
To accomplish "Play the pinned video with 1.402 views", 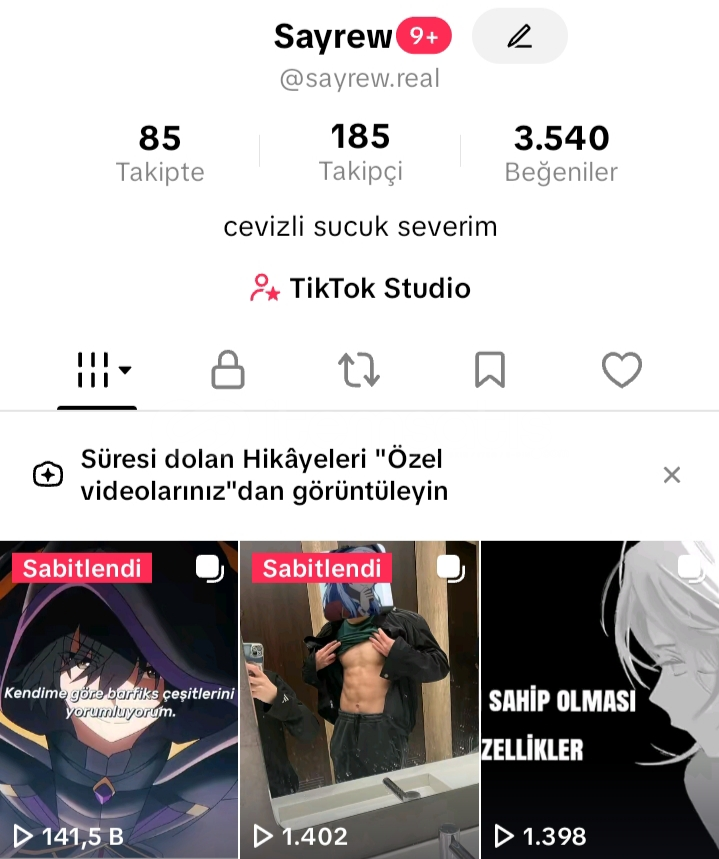I will click(x=359, y=700).
